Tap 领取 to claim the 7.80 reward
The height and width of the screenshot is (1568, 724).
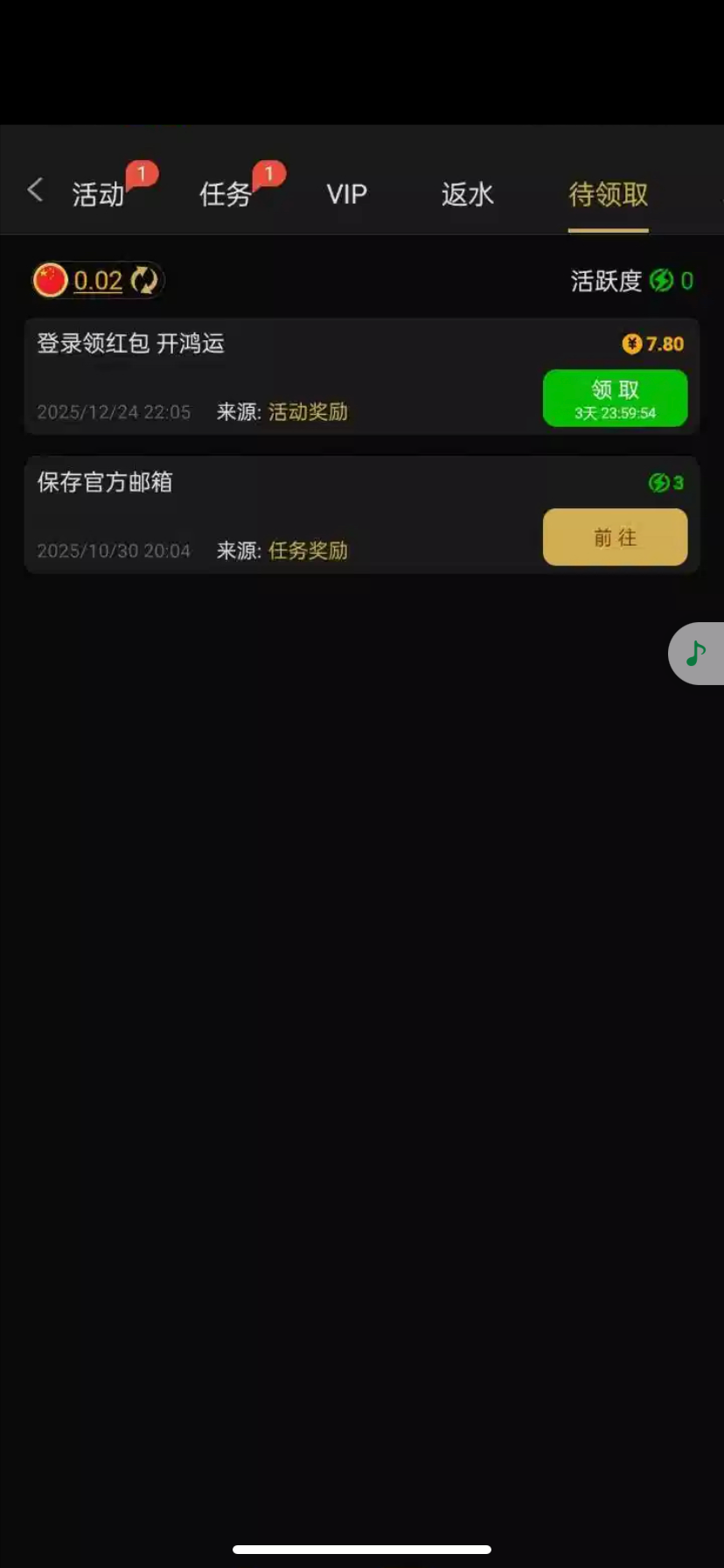click(x=615, y=398)
